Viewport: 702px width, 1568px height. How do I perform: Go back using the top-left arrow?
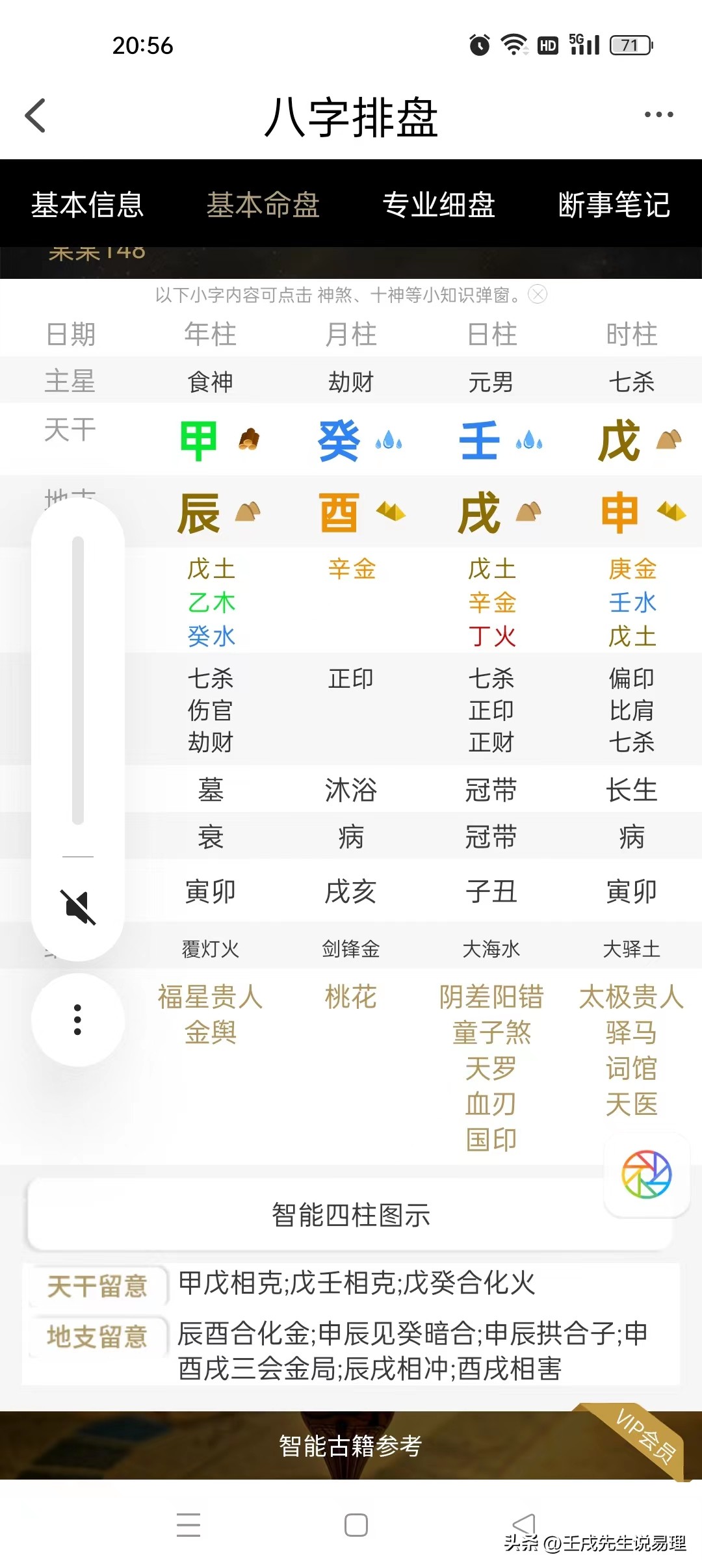click(36, 116)
